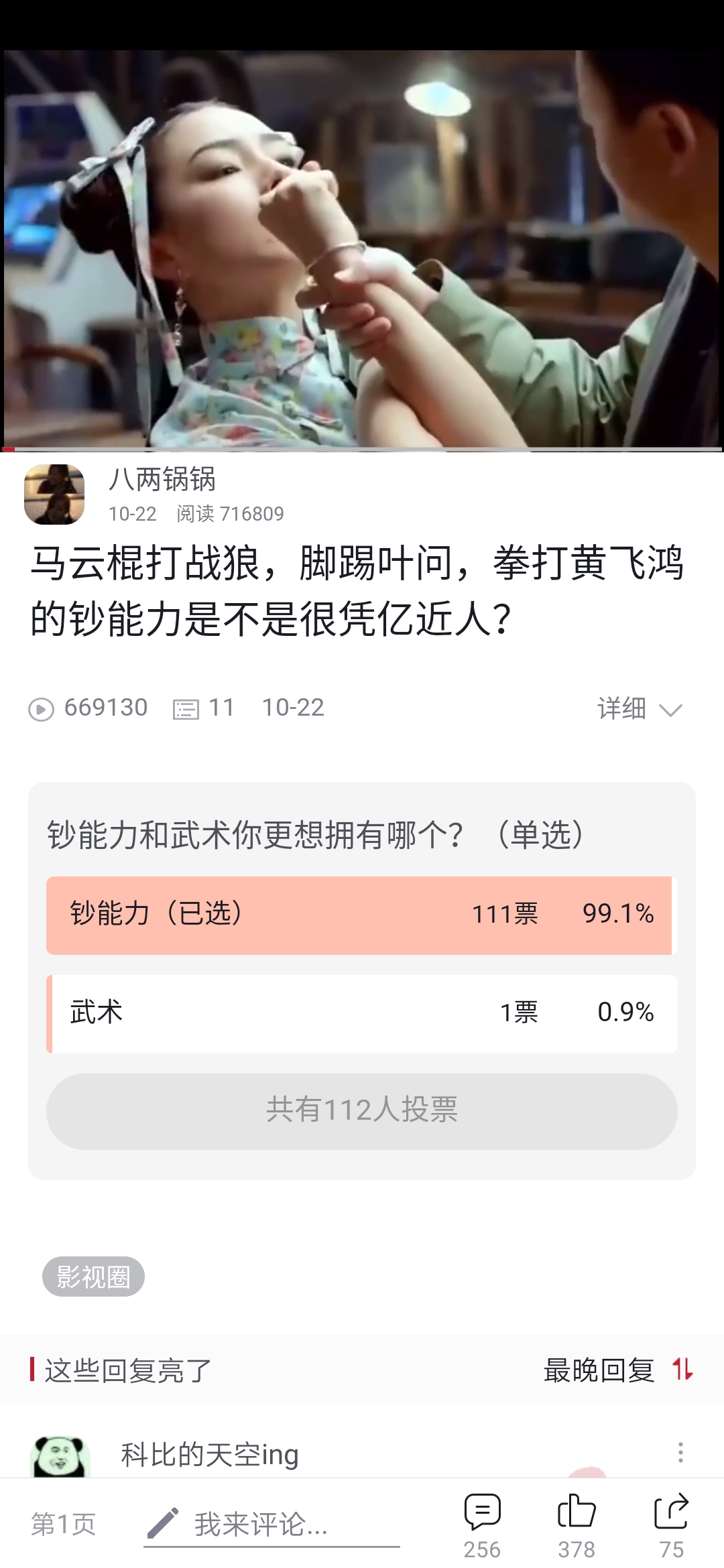Like the post with thumbs-up icon
This screenshot has height=1568, width=724.
(577, 1526)
